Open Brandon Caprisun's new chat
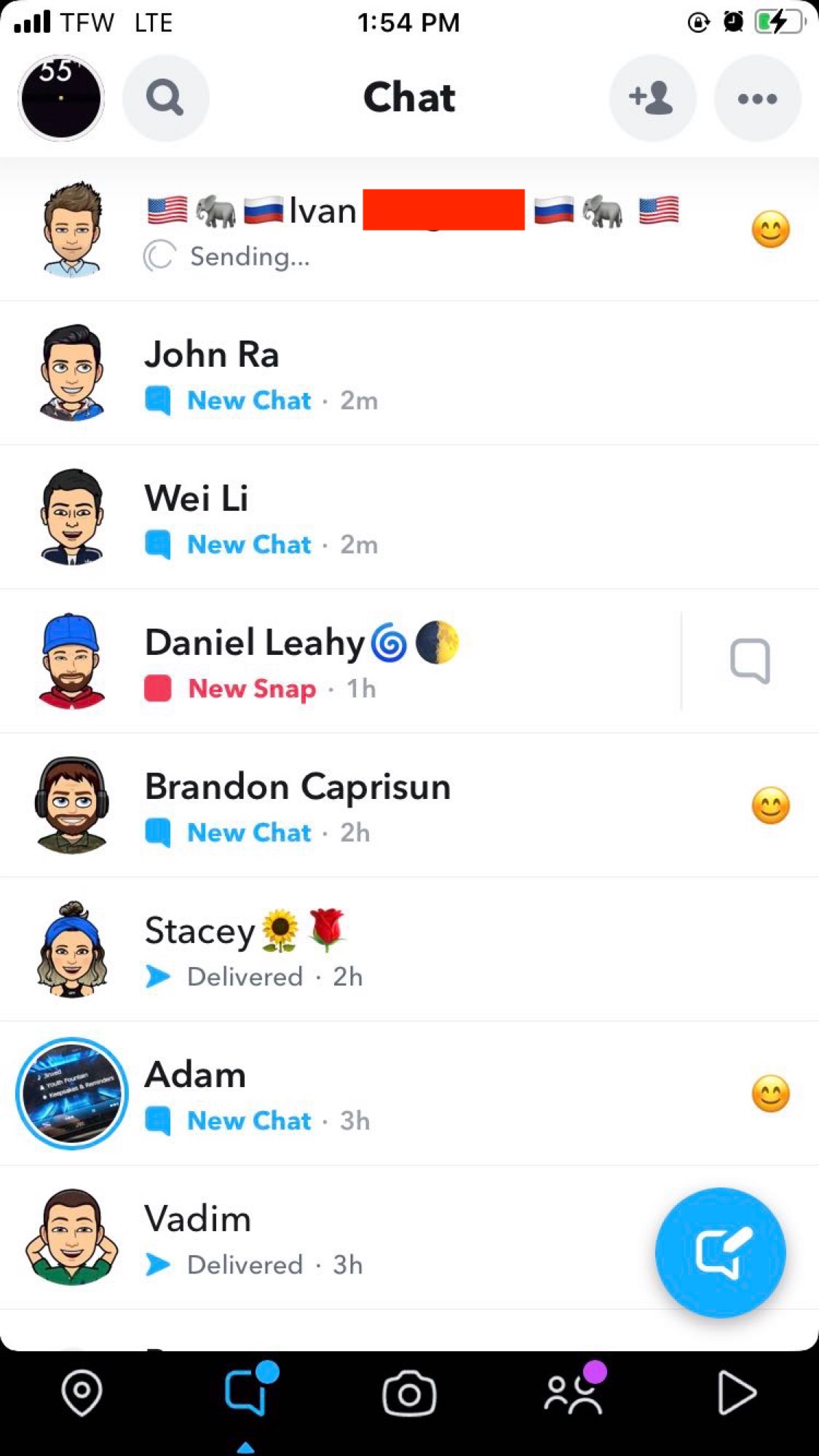This screenshot has height=1456, width=819. 409,805
